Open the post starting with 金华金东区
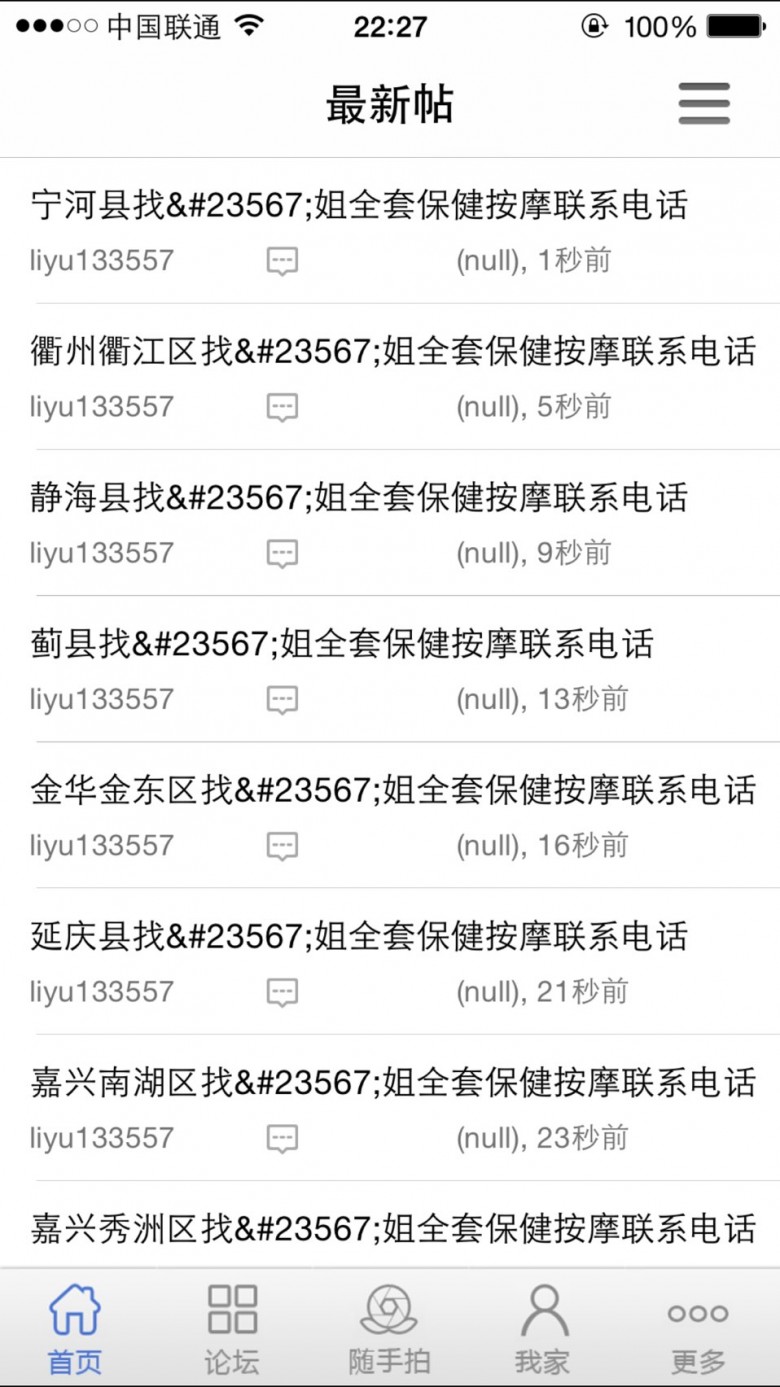Viewport: 780px width, 1387px height. click(390, 815)
